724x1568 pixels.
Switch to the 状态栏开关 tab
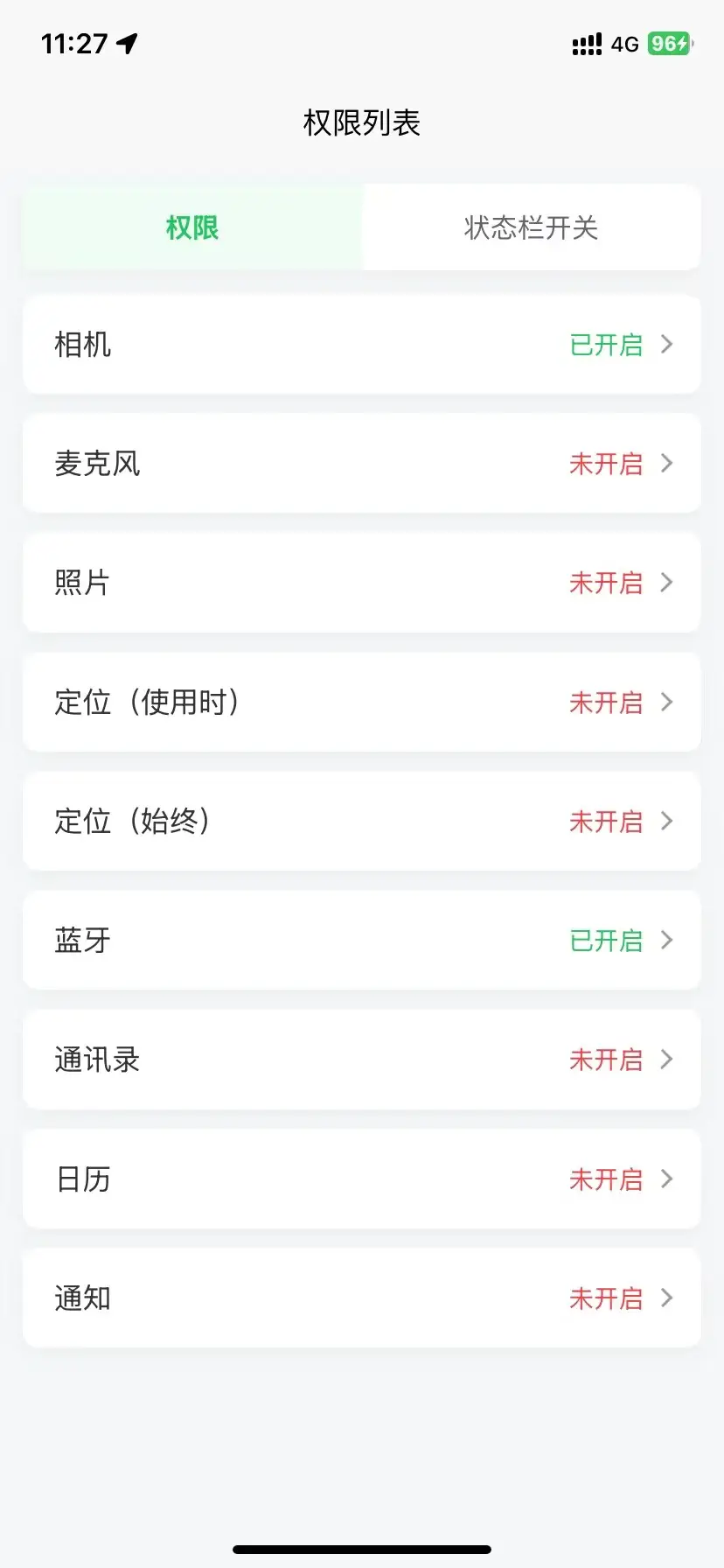click(x=531, y=228)
